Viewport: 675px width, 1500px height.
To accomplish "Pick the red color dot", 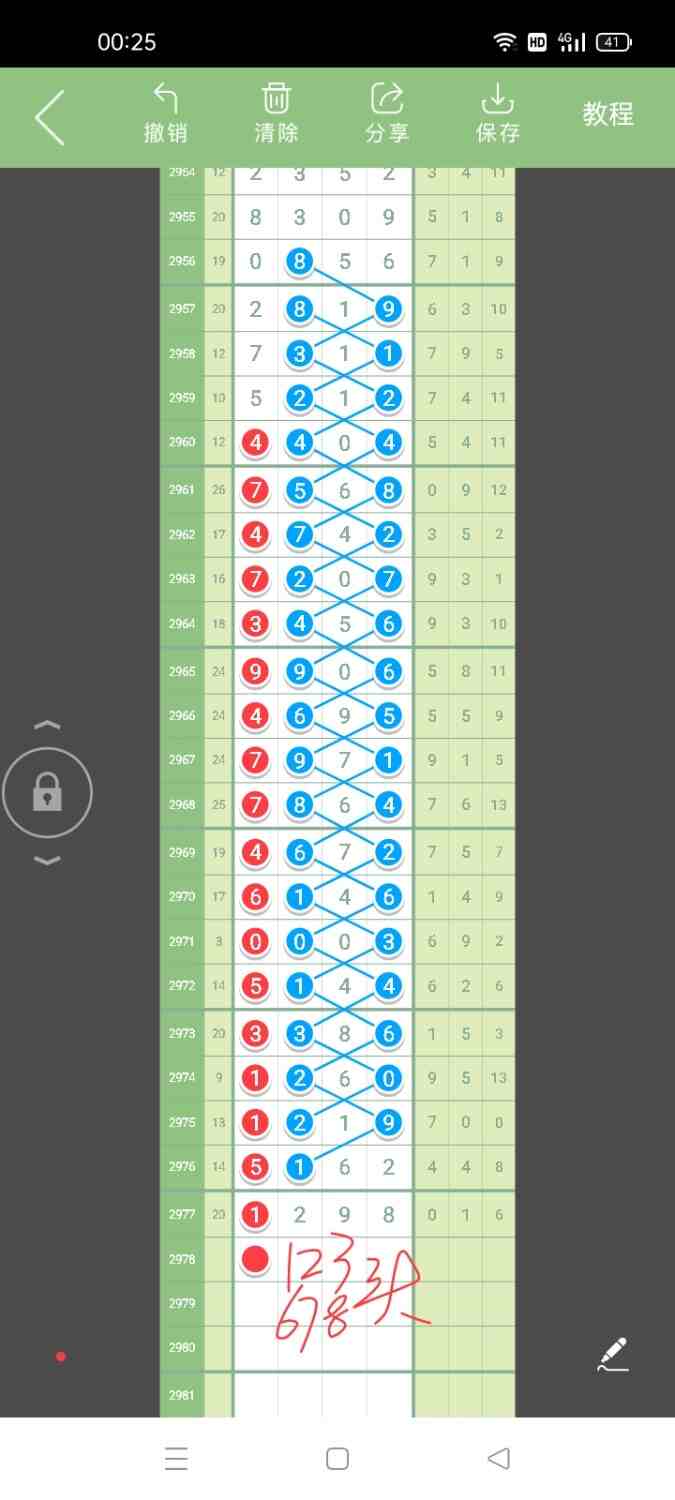I will click(61, 1356).
